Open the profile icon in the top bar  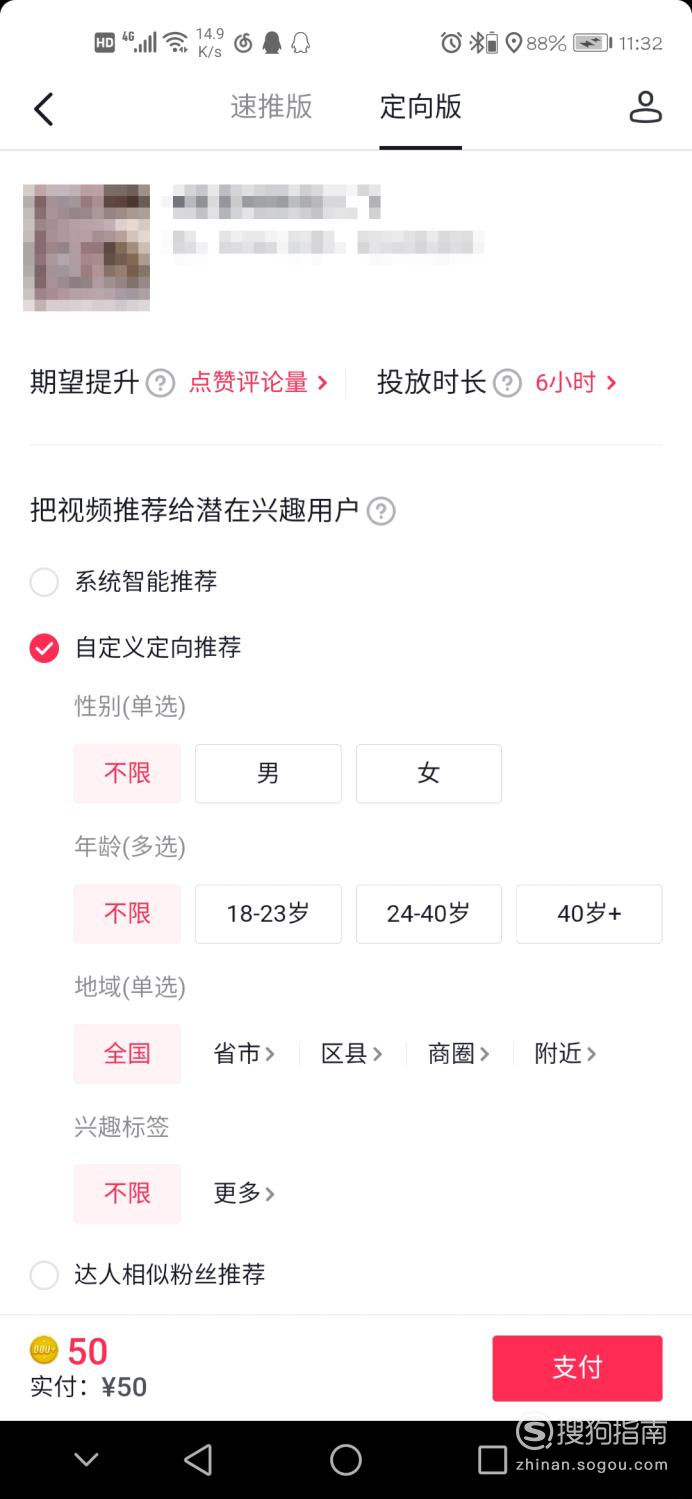645,107
